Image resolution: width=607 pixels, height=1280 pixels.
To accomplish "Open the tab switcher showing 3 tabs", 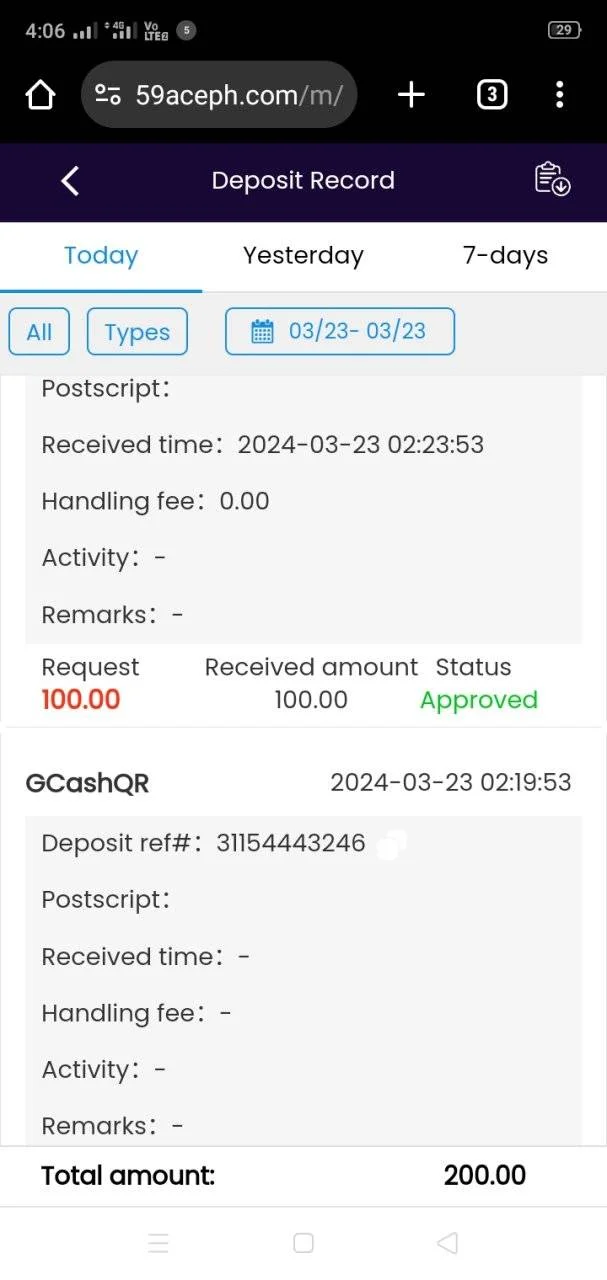I will (x=491, y=95).
